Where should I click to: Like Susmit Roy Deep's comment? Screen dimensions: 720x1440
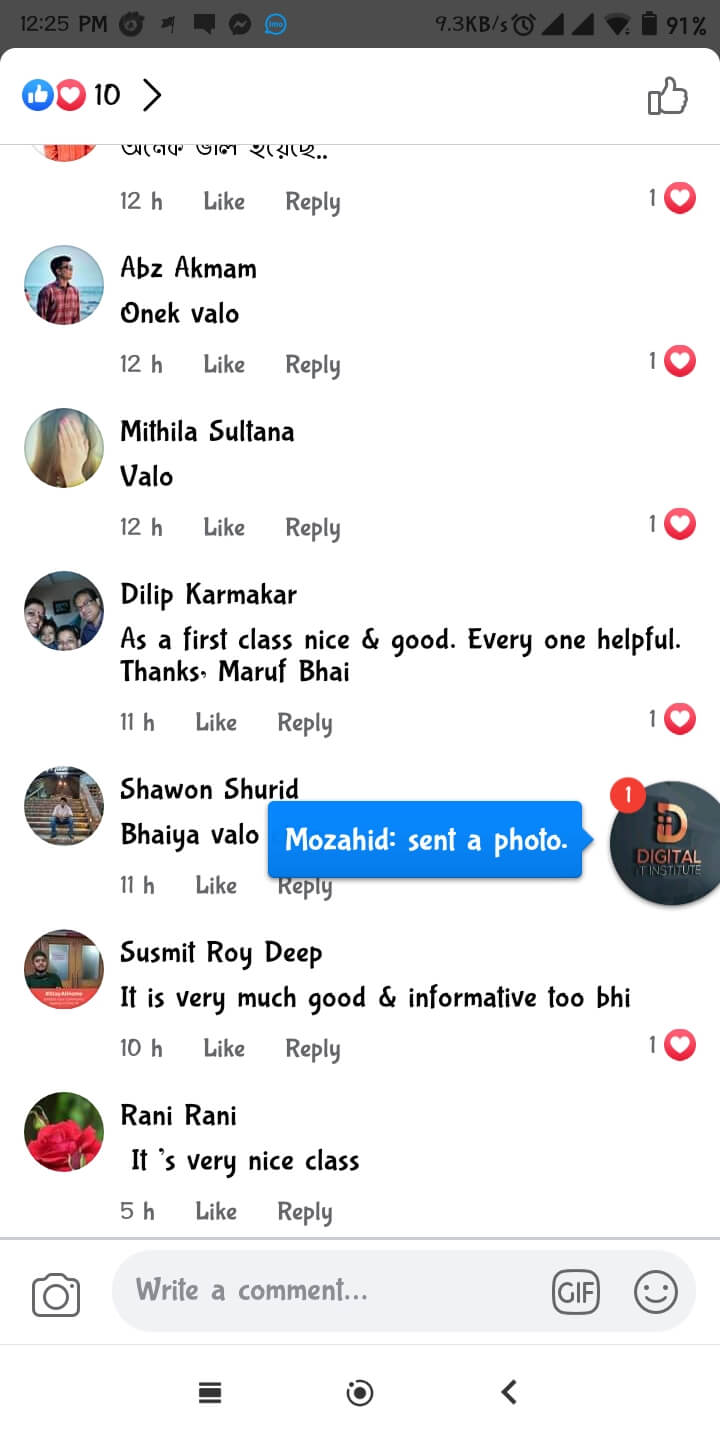(x=224, y=1048)
